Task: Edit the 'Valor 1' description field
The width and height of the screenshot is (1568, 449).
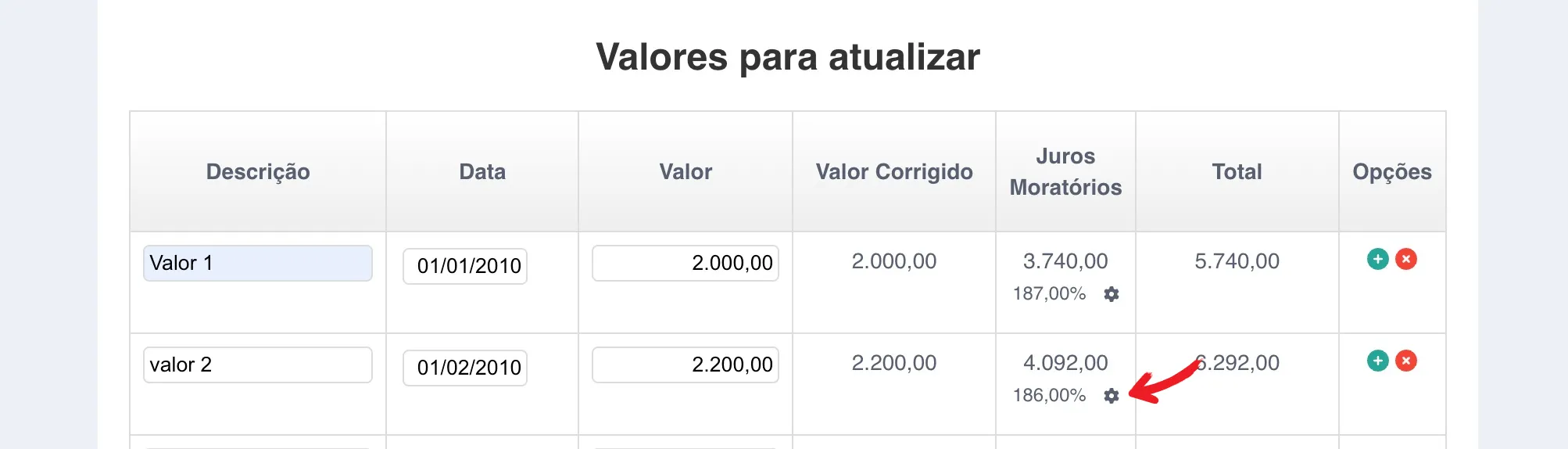Action: point(257,264)
